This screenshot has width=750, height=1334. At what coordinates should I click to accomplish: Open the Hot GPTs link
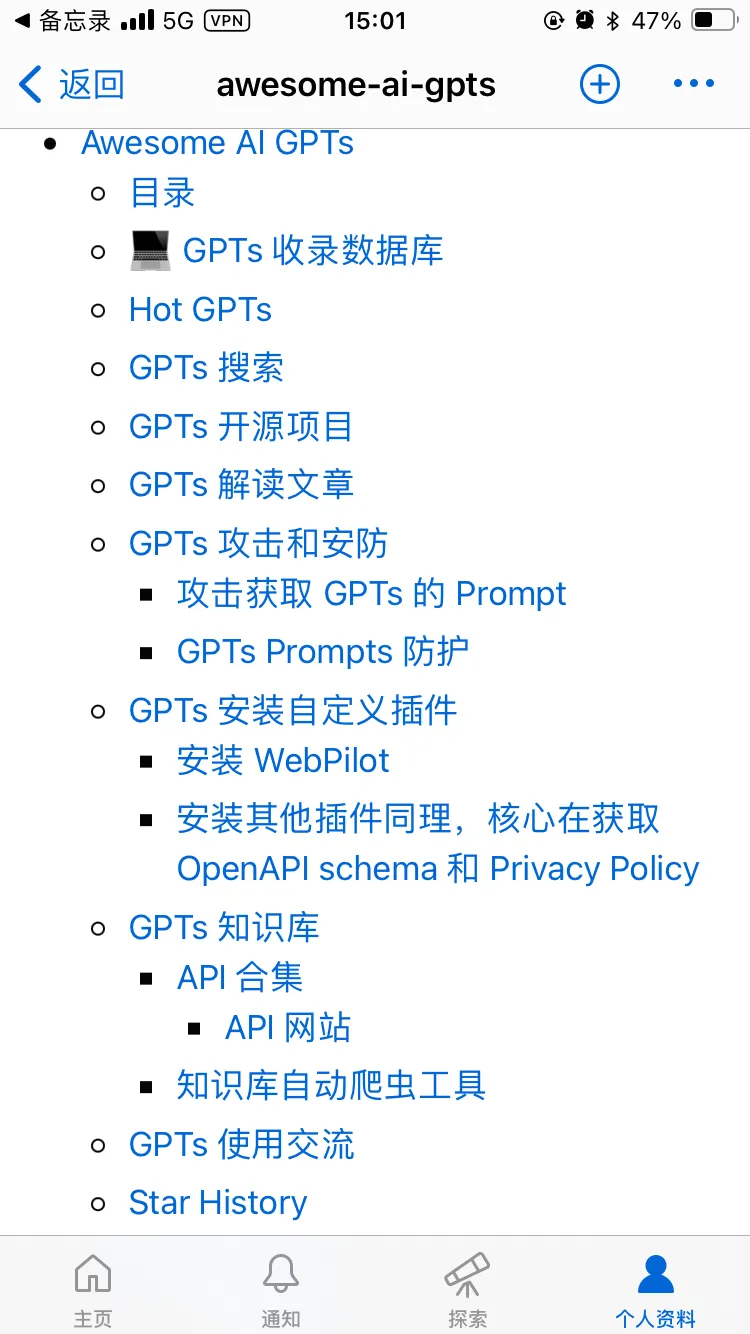tap(200, 309)
